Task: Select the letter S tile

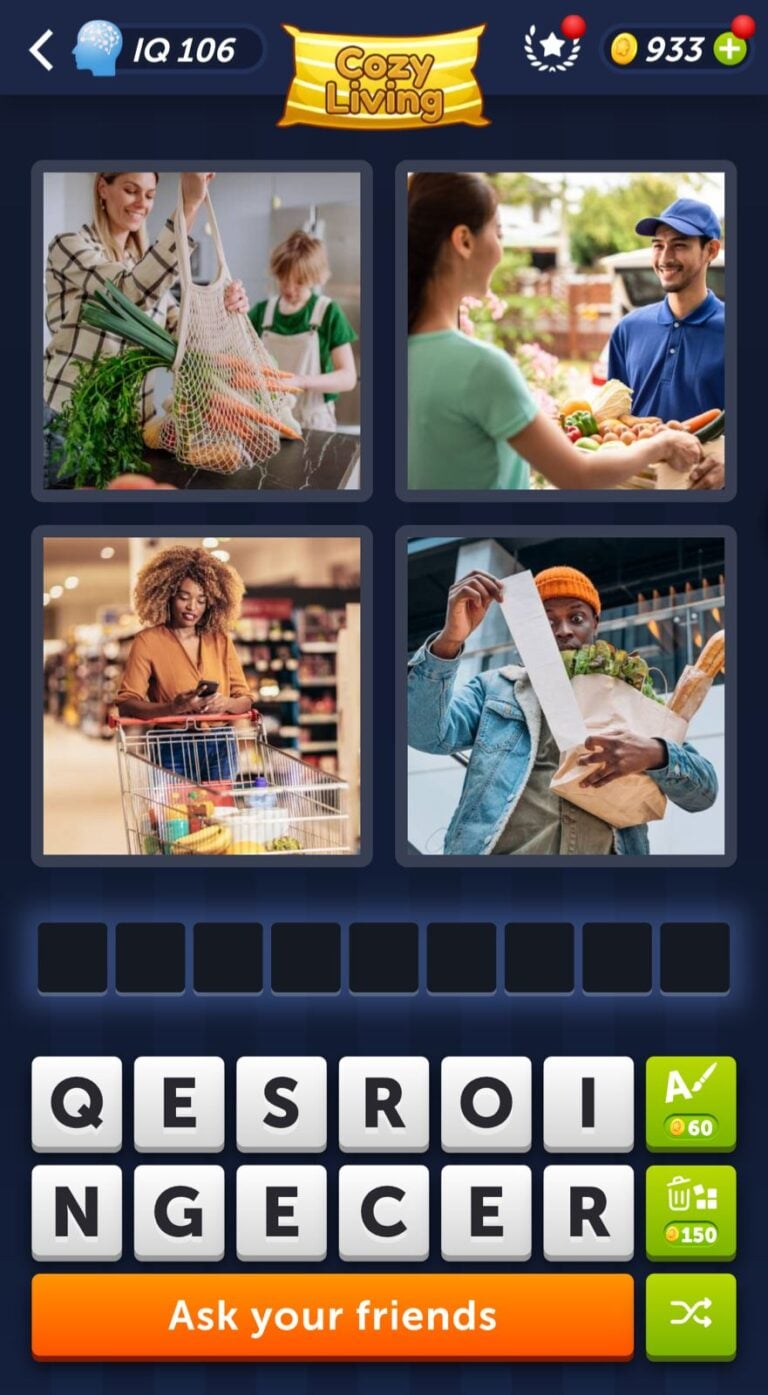Action: point(281,1103)
